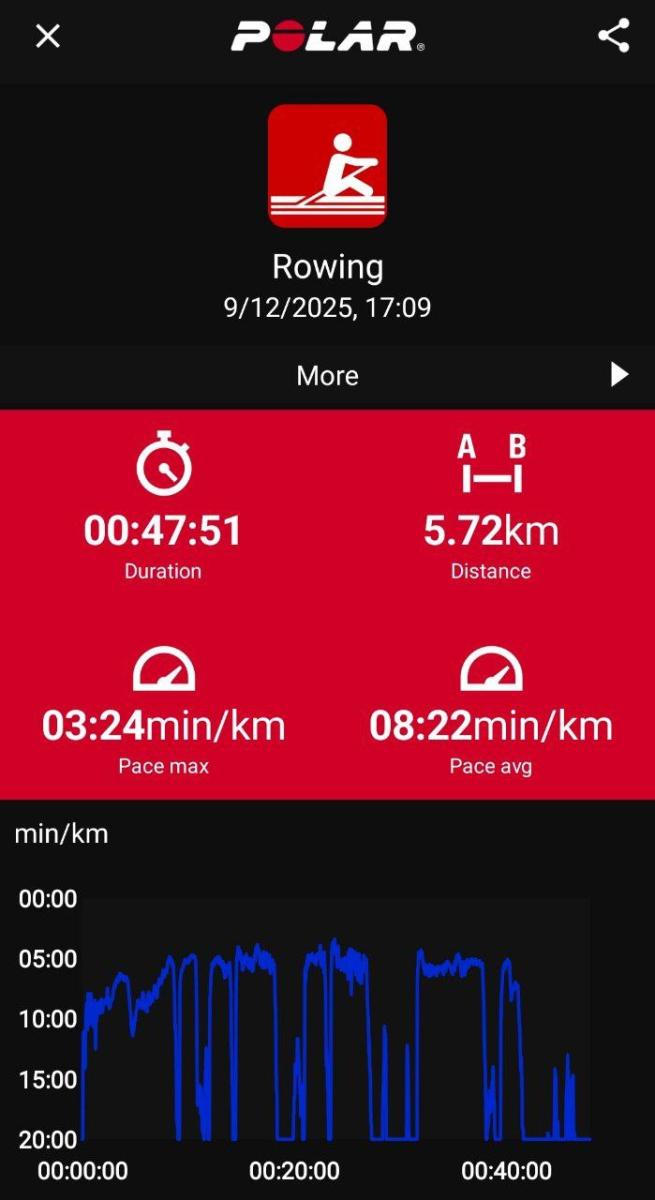The image size is (655, 1200).
Task: Expand the More details row
Action: click(x=328, y=376)
